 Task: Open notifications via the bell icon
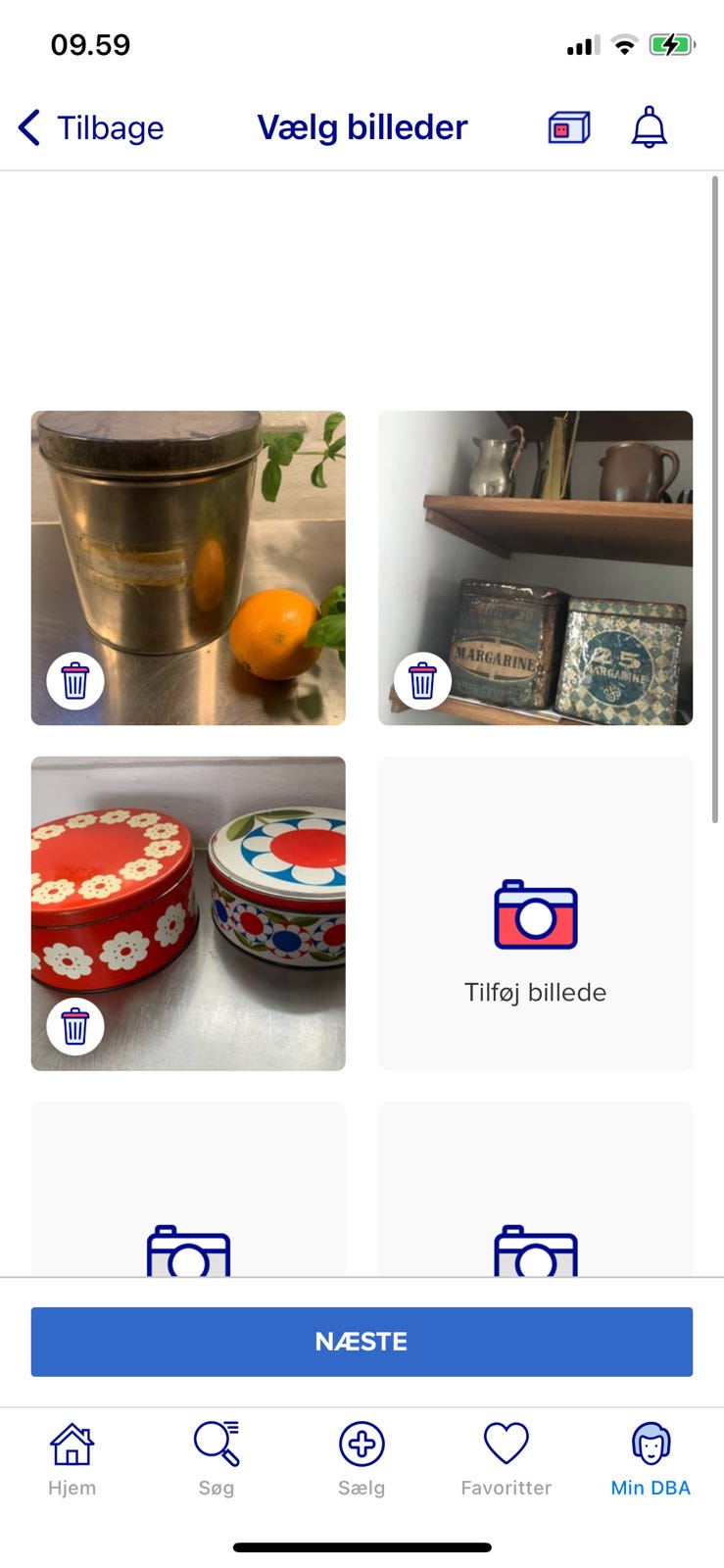[x=650, y=127]
